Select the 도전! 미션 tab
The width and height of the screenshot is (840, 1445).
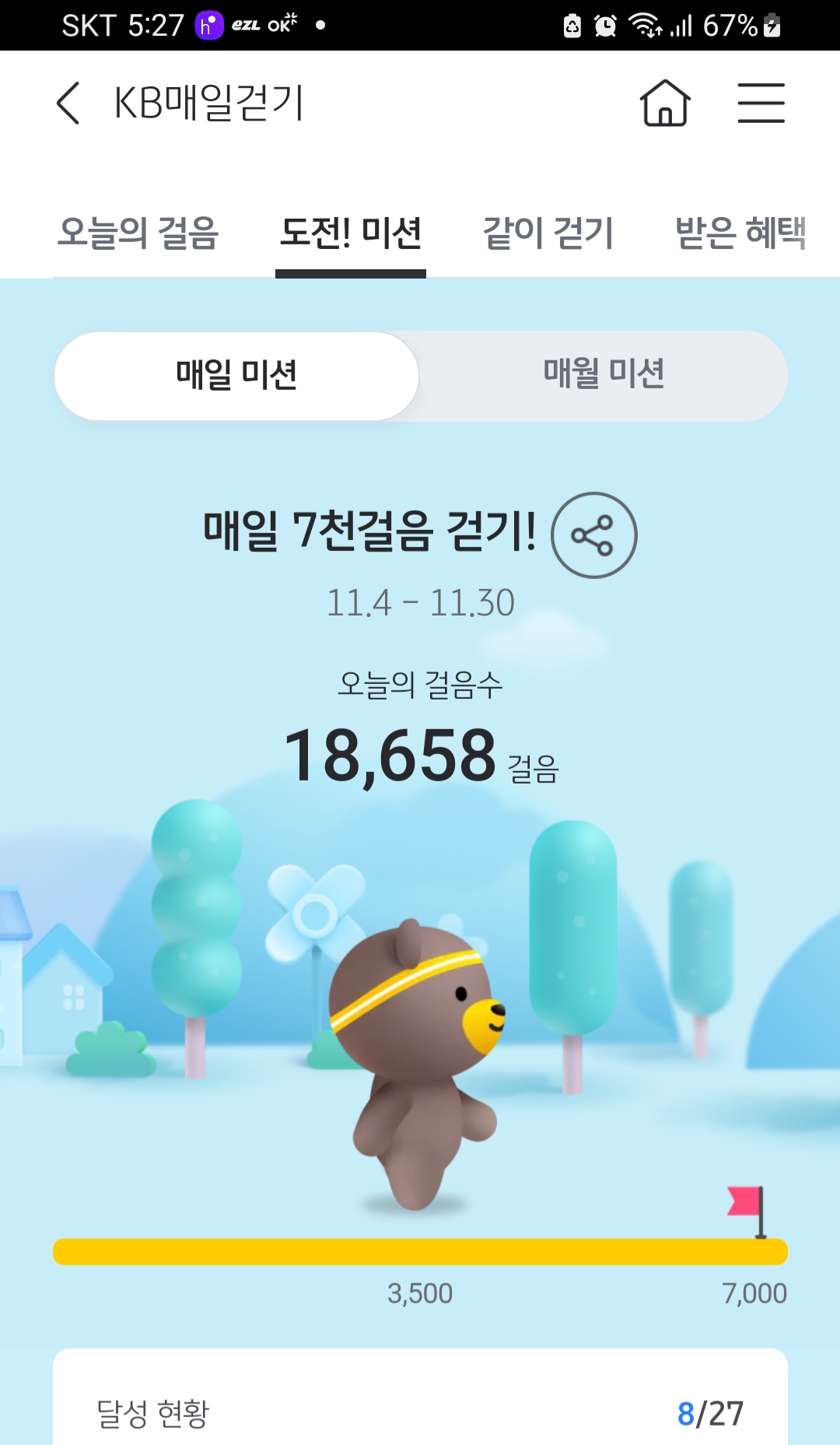pos(351,233)
